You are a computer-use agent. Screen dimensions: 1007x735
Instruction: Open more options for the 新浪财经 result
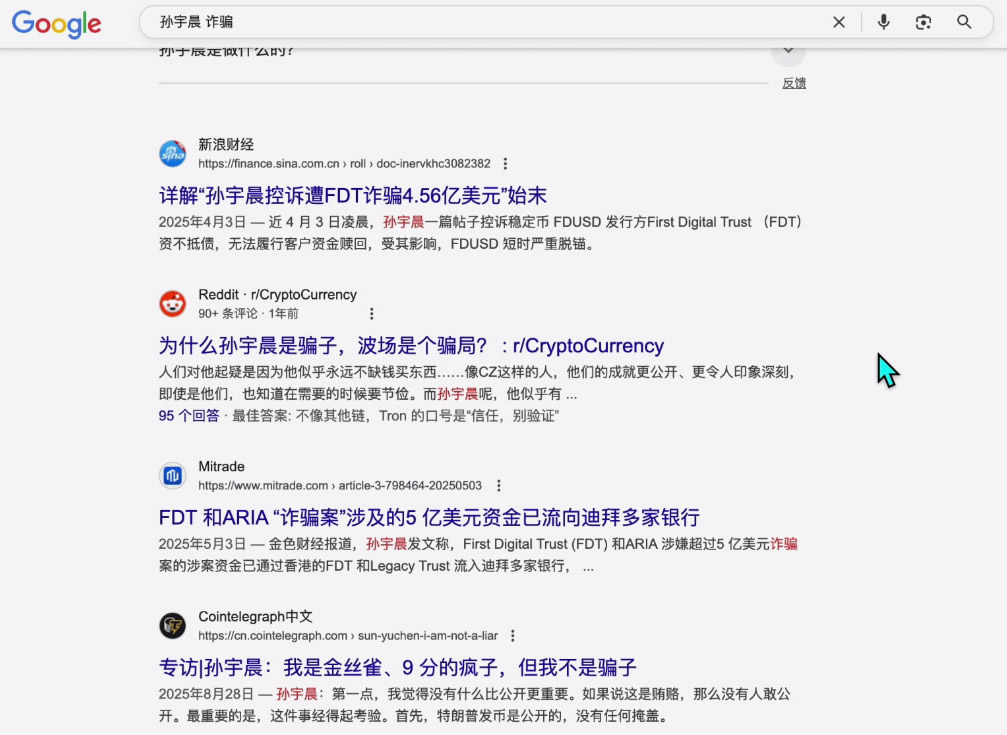click(505, 164)
